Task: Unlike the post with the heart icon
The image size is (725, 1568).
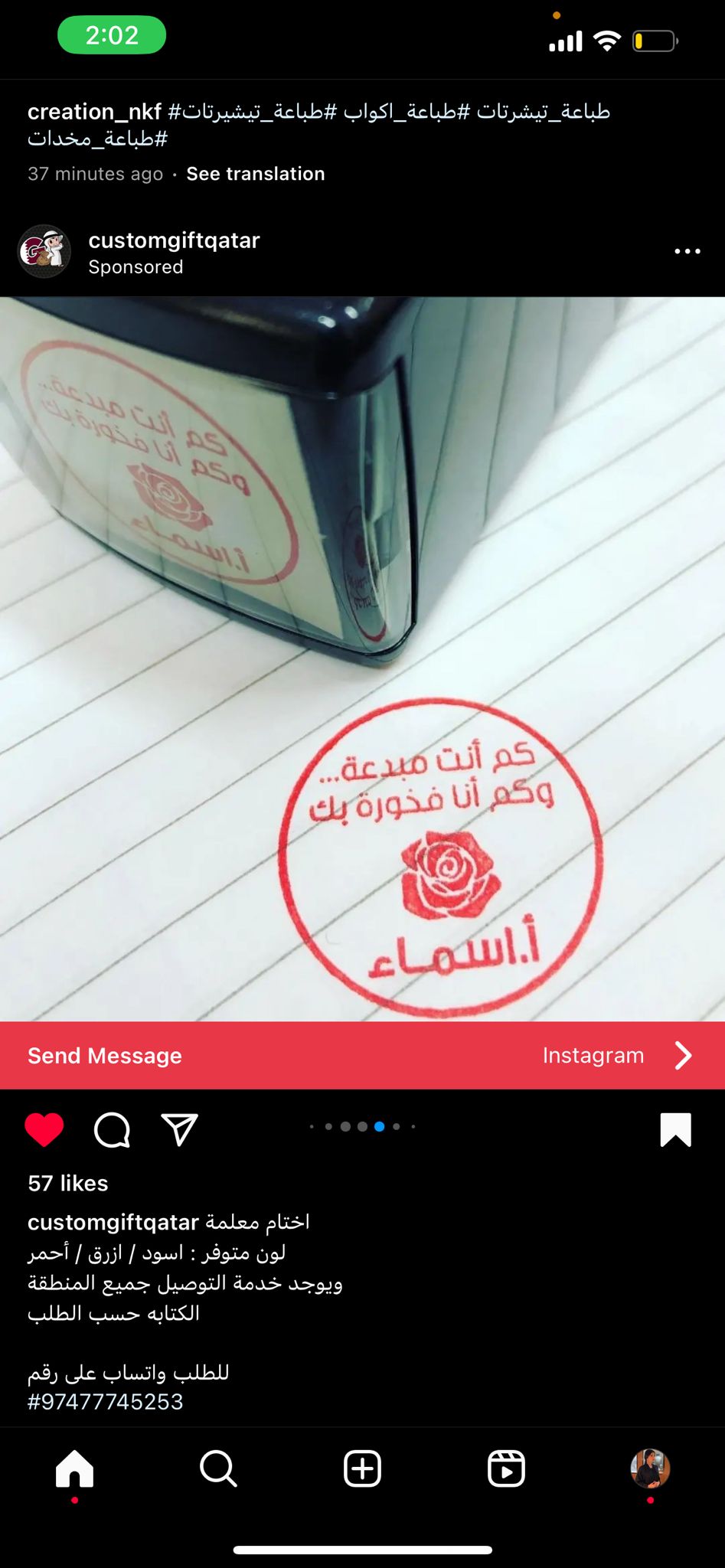Action: (44, 1130)
